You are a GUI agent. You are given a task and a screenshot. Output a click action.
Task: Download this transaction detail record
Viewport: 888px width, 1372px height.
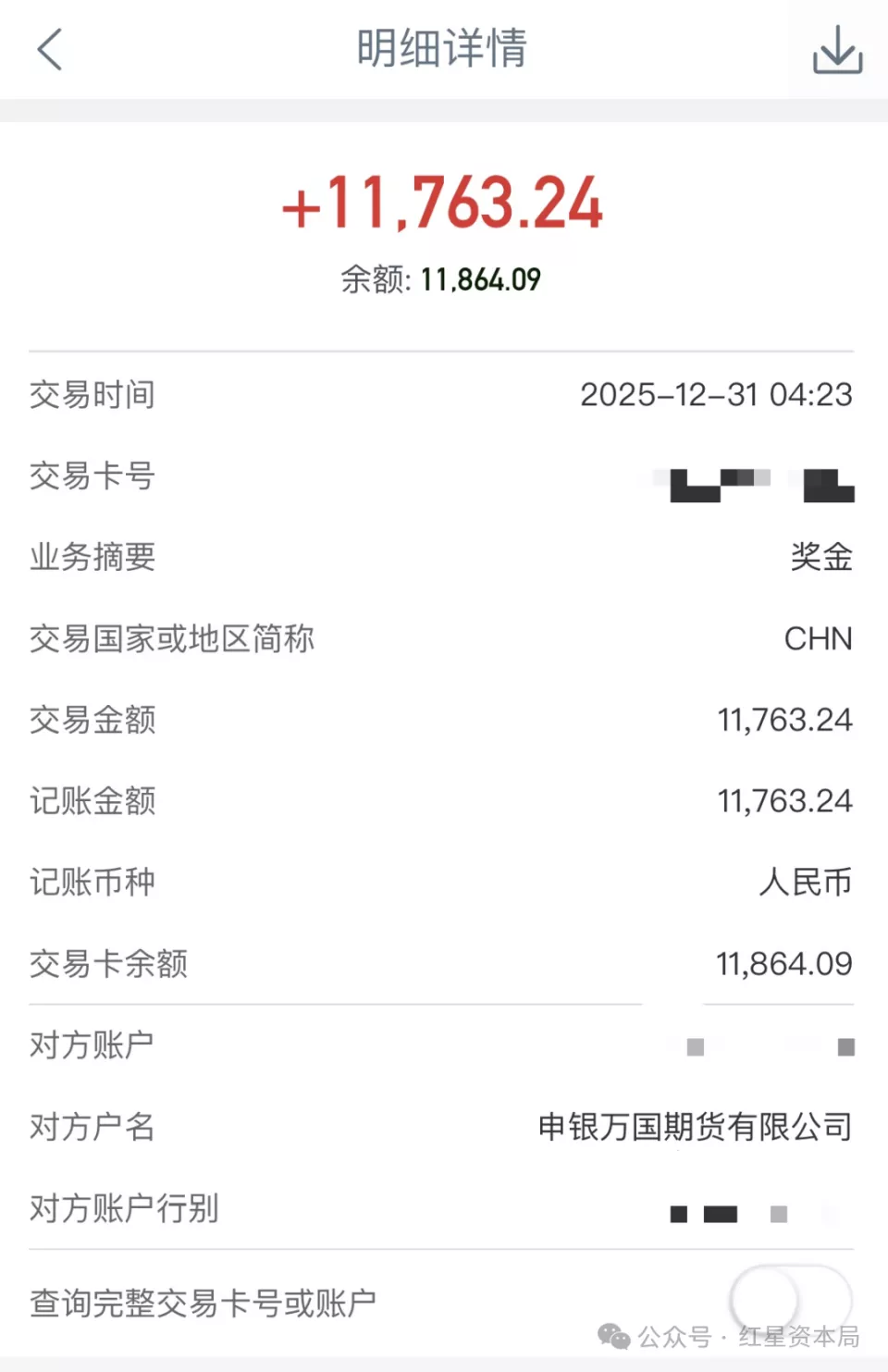[x=837, y=49]
